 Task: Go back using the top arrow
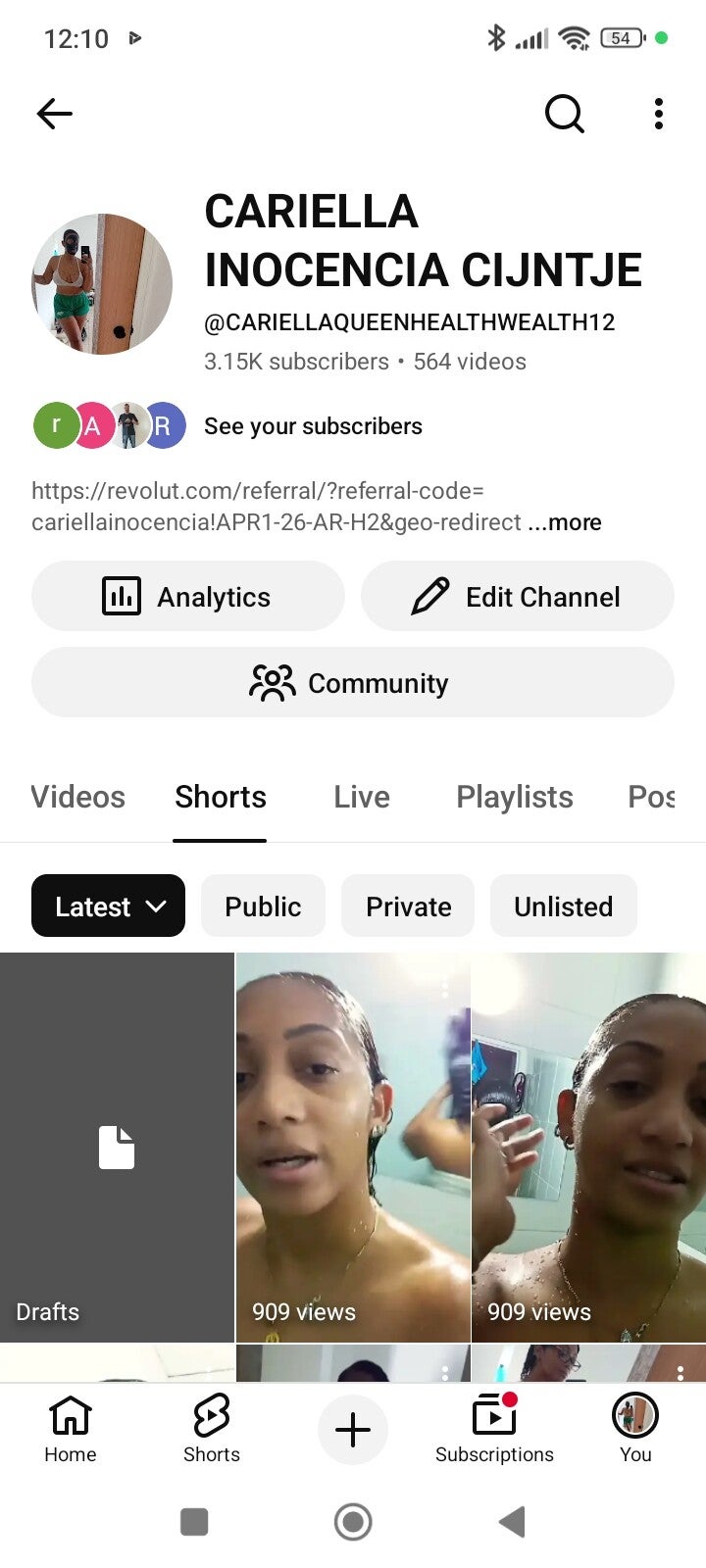coord(55,114)
